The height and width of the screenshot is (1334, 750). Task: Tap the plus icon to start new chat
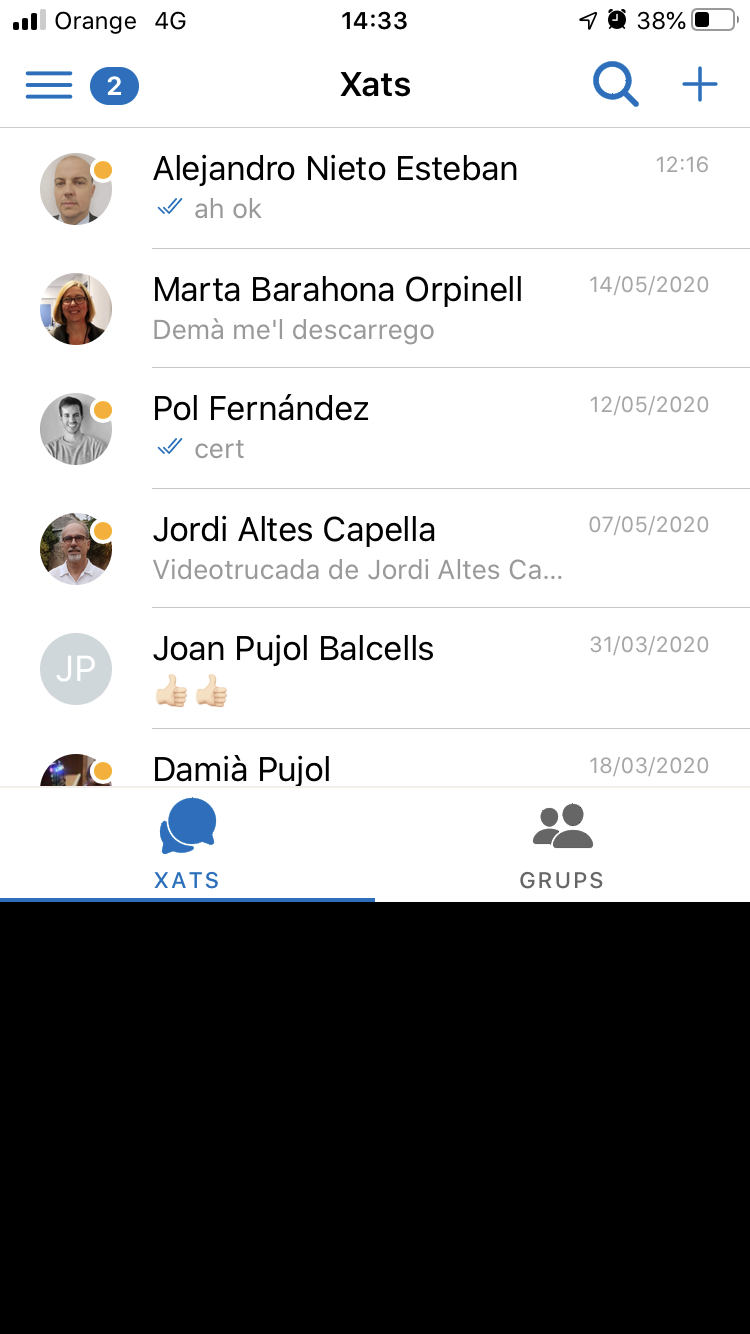699,85
